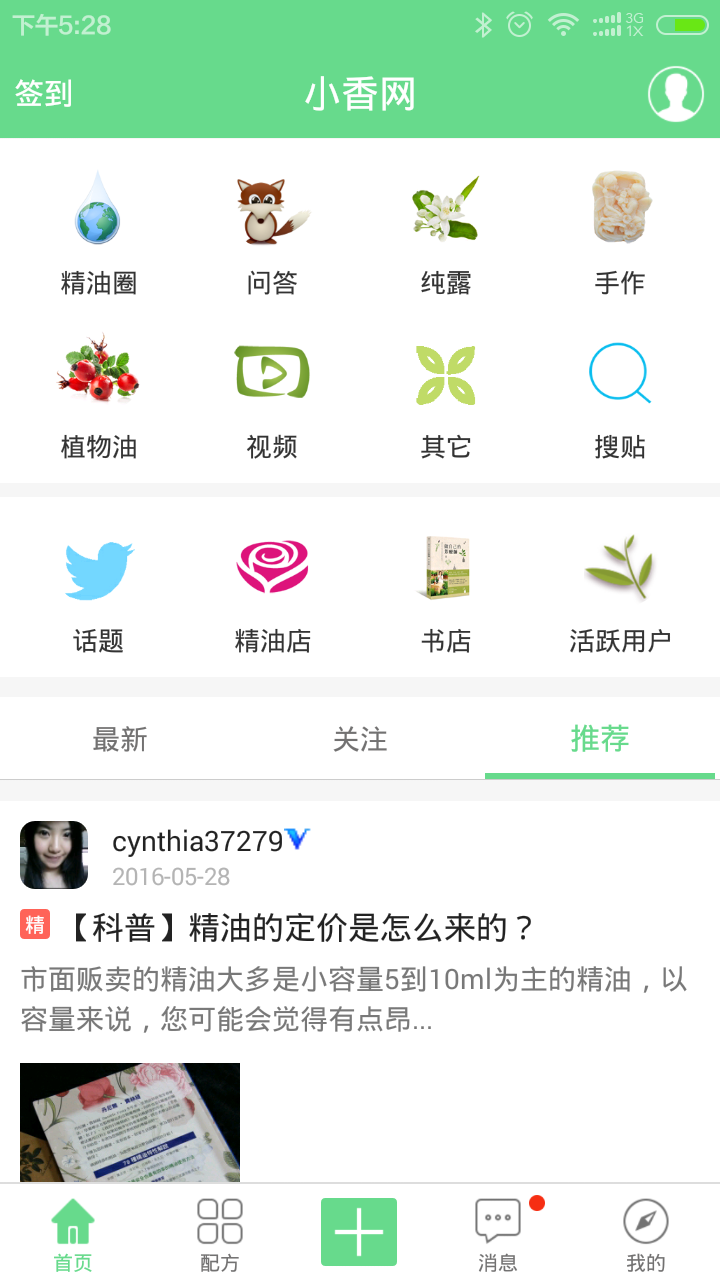Create a new post with plus button

click(x=359, y=1232)
